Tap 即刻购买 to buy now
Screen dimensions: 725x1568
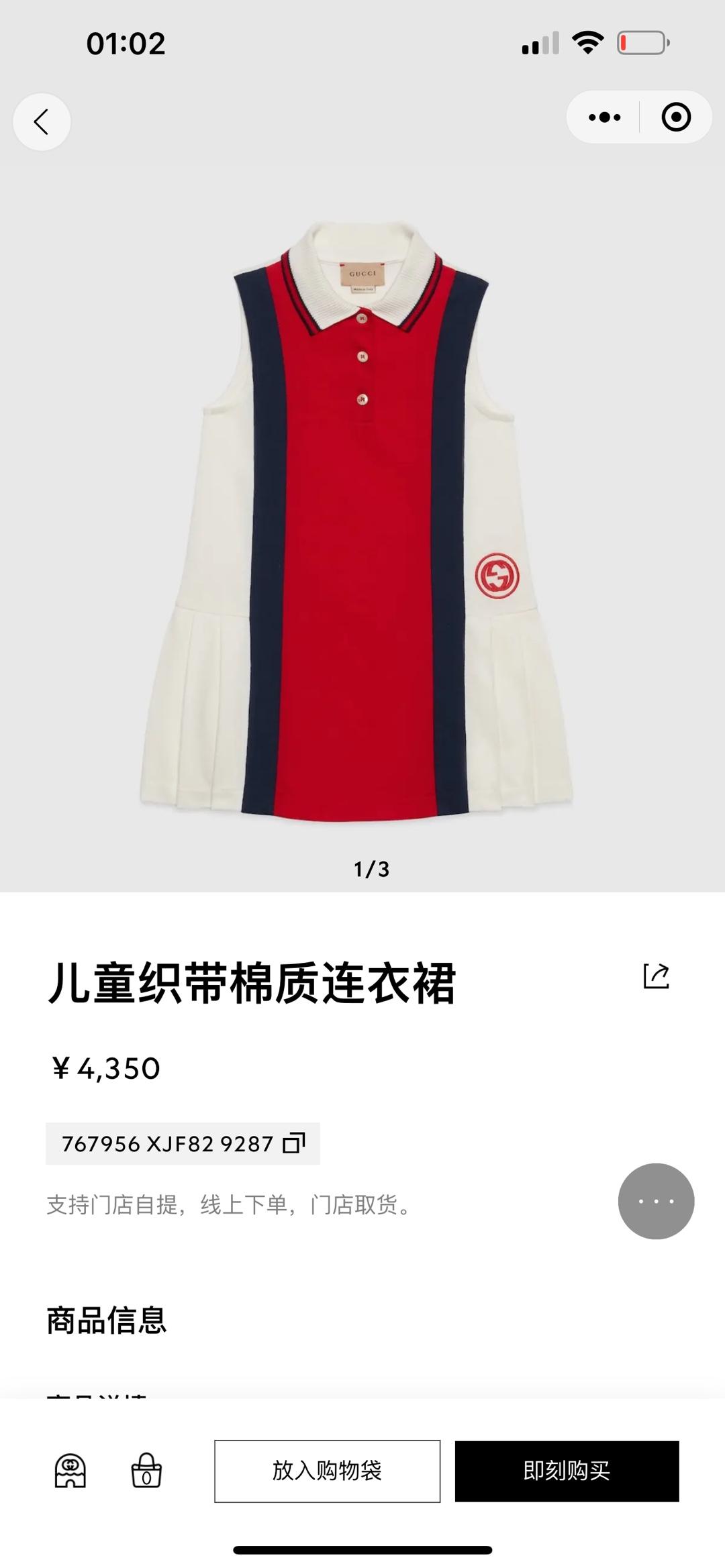pyautogui.click(x=567, y=1471)
